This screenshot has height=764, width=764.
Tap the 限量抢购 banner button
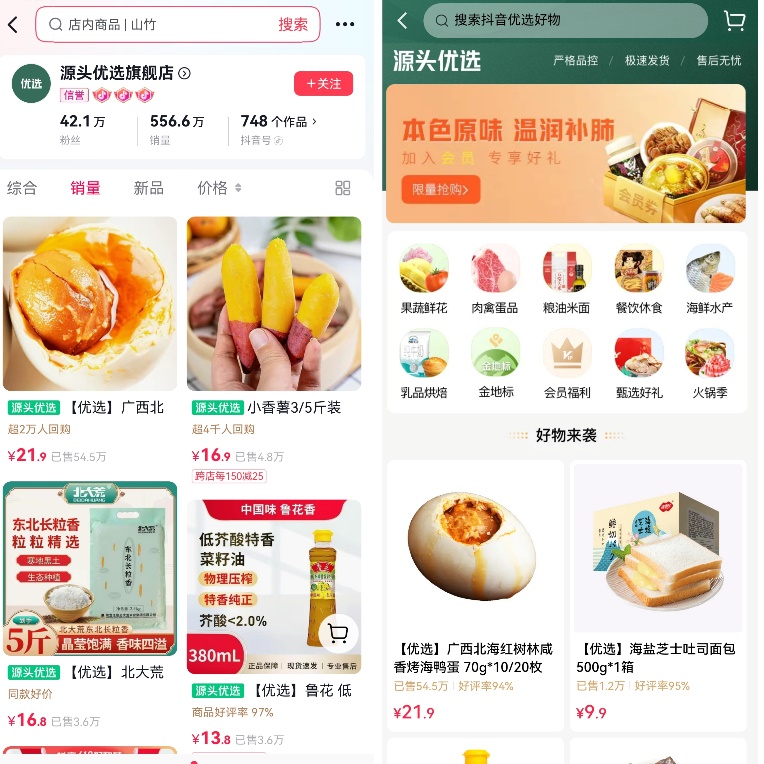[x=440, y=189]
